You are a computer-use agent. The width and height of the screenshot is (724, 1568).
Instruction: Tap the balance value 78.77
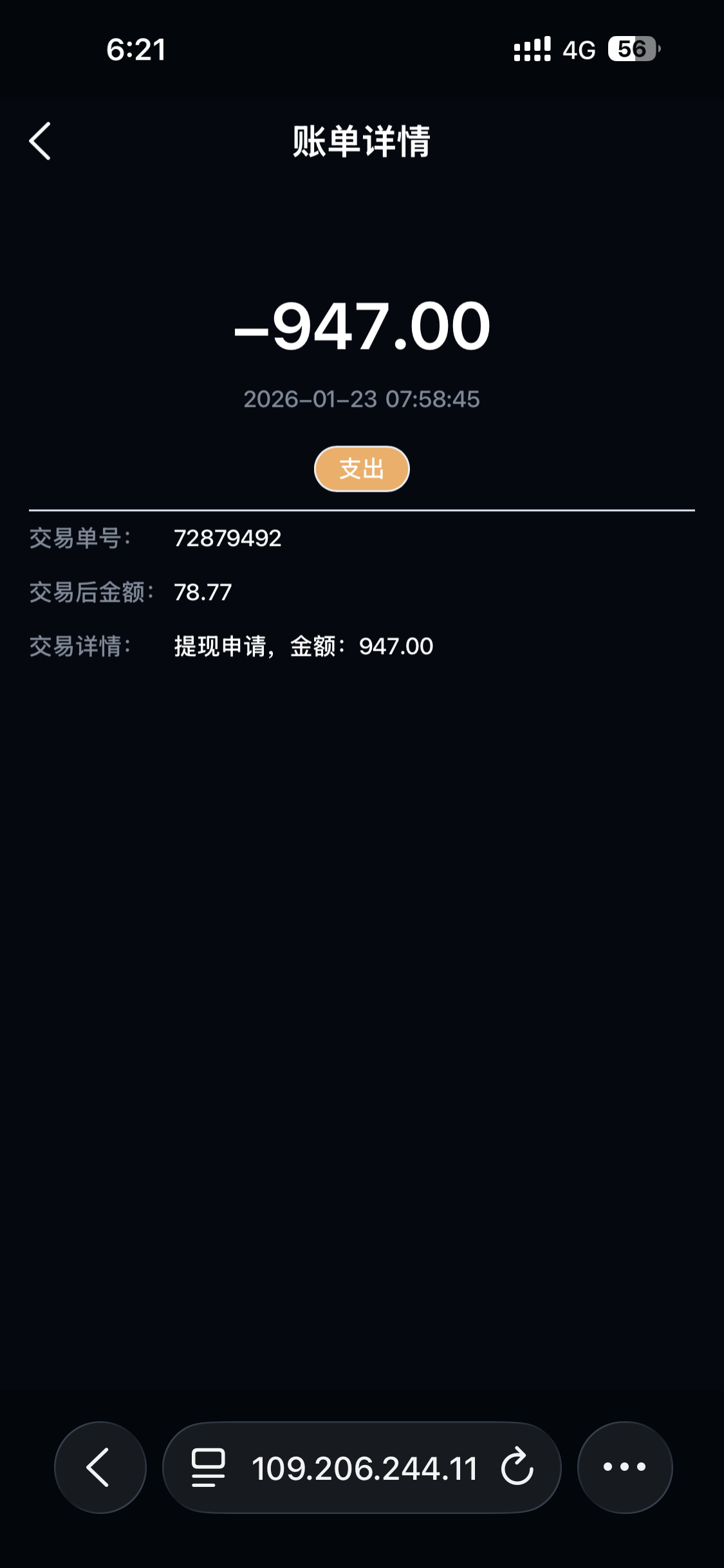[203, 593]
